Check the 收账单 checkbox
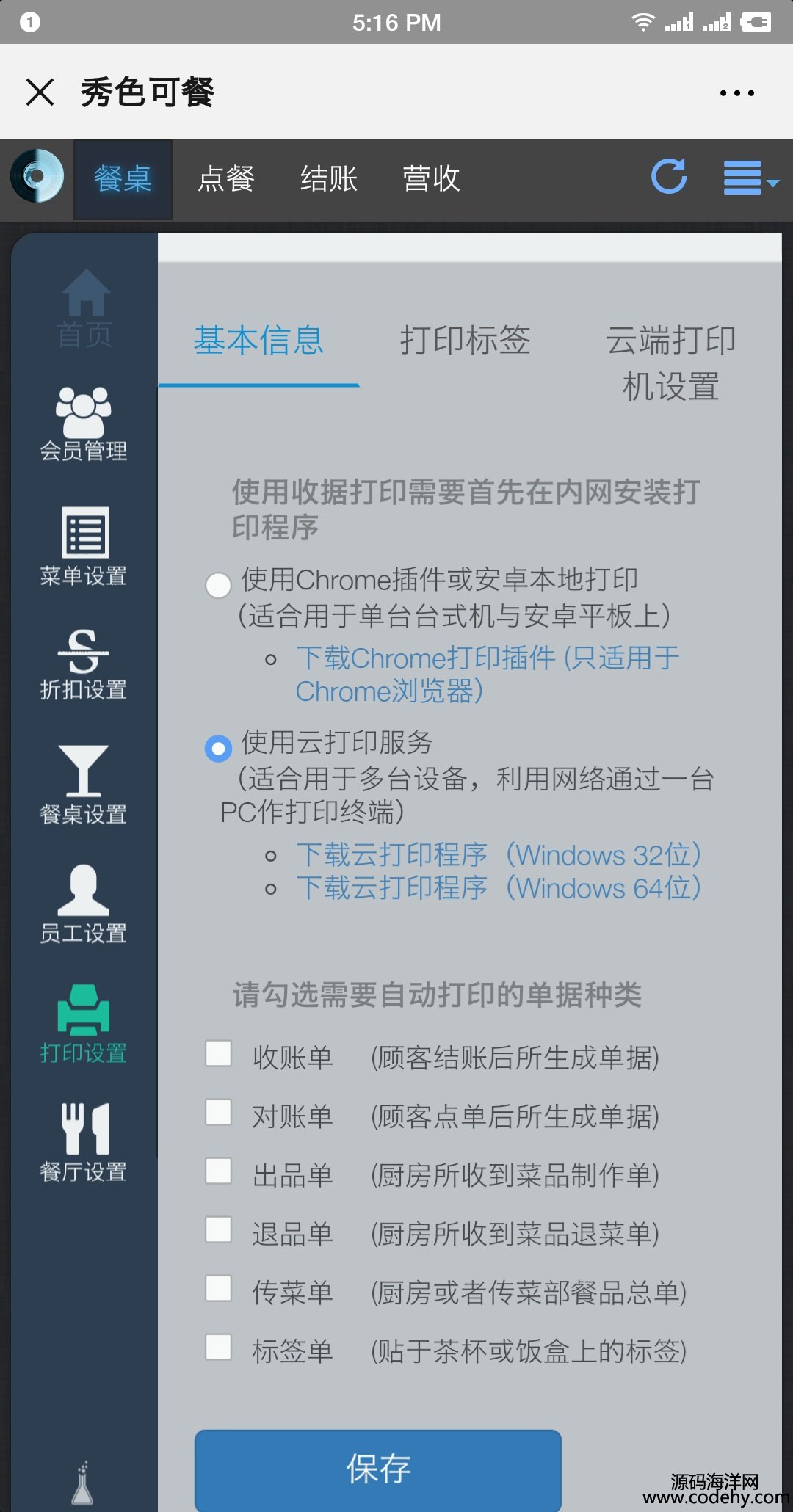This screenshot has height=1512, width=793. [x=218, y=1053]
